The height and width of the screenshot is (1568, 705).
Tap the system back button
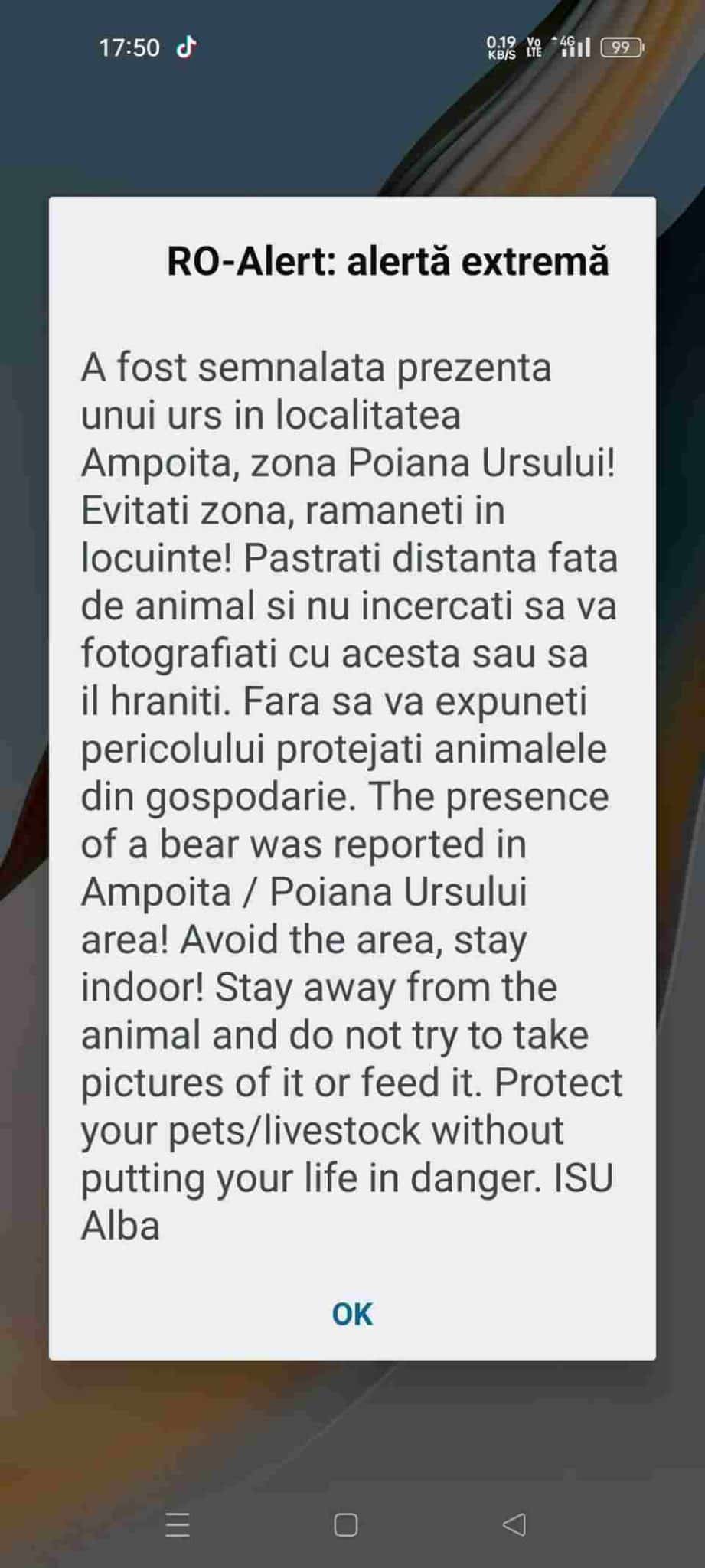pos(514,1524)
